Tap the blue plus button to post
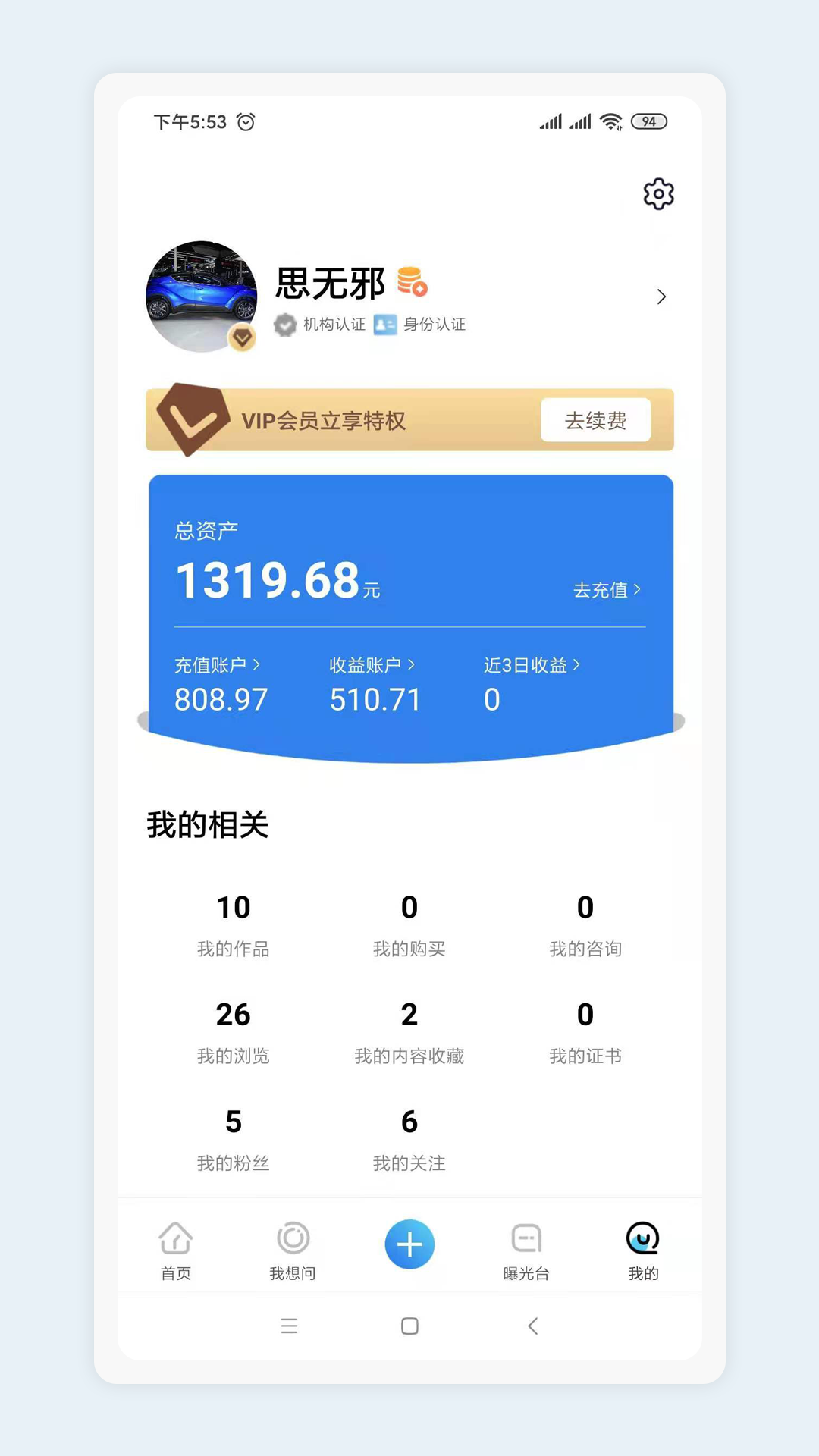 pyautogui.click(x=409, y=1244)
